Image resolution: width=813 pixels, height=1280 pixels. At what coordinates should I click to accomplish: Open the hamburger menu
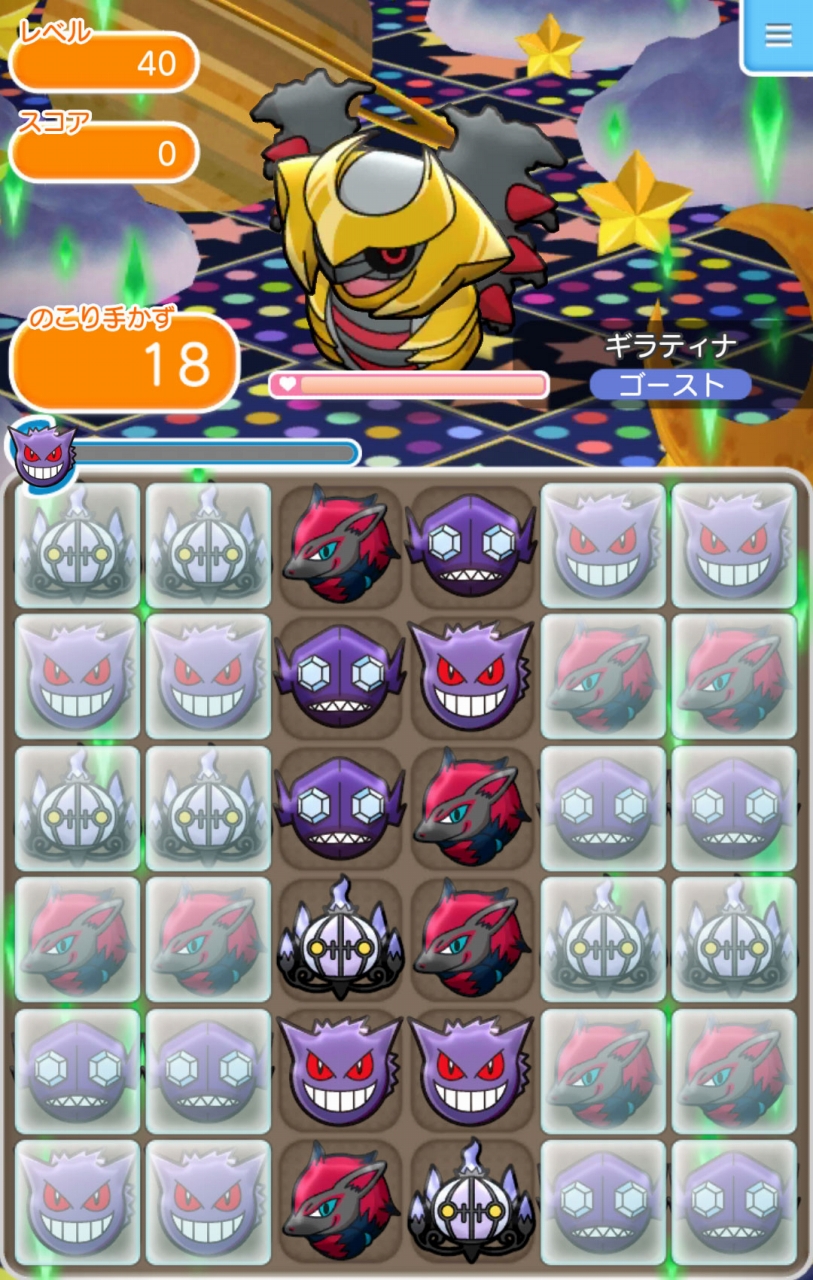(x=777, y=35)
